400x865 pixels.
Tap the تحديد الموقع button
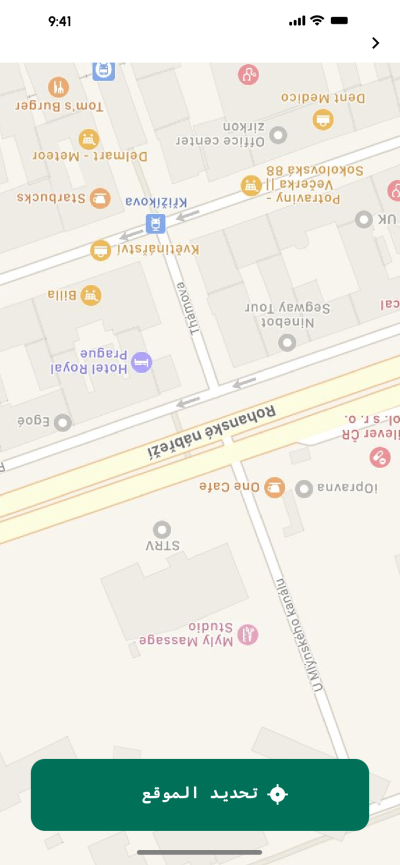click(x=200, y=794)
